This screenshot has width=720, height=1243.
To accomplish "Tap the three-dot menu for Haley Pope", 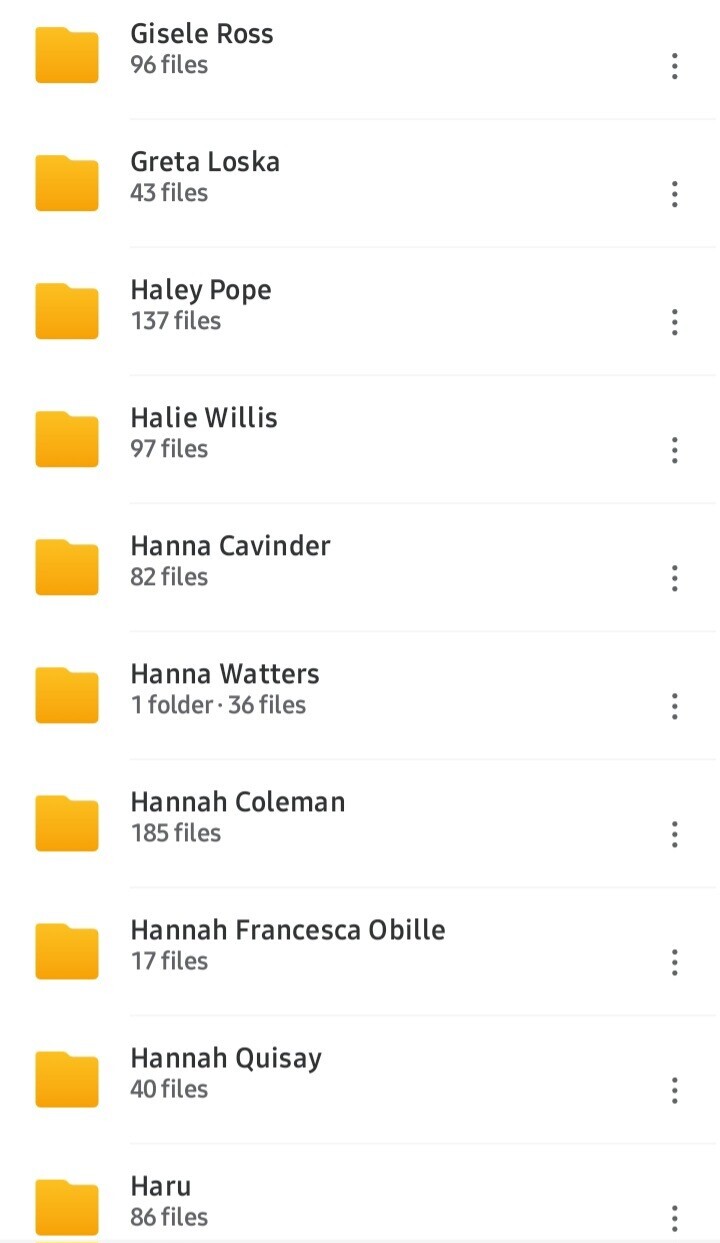I will point(675,322).
